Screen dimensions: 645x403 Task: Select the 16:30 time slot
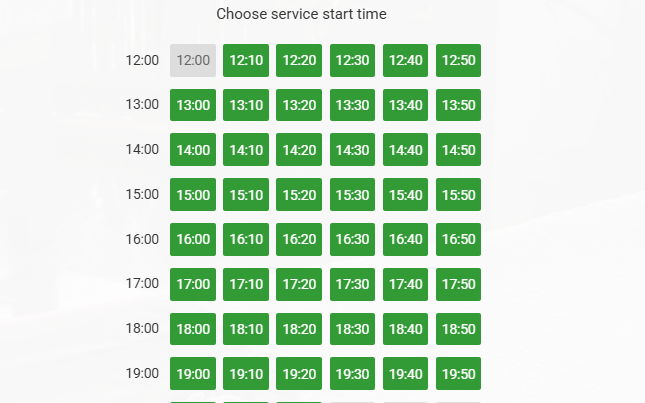[x=352, y=239]
